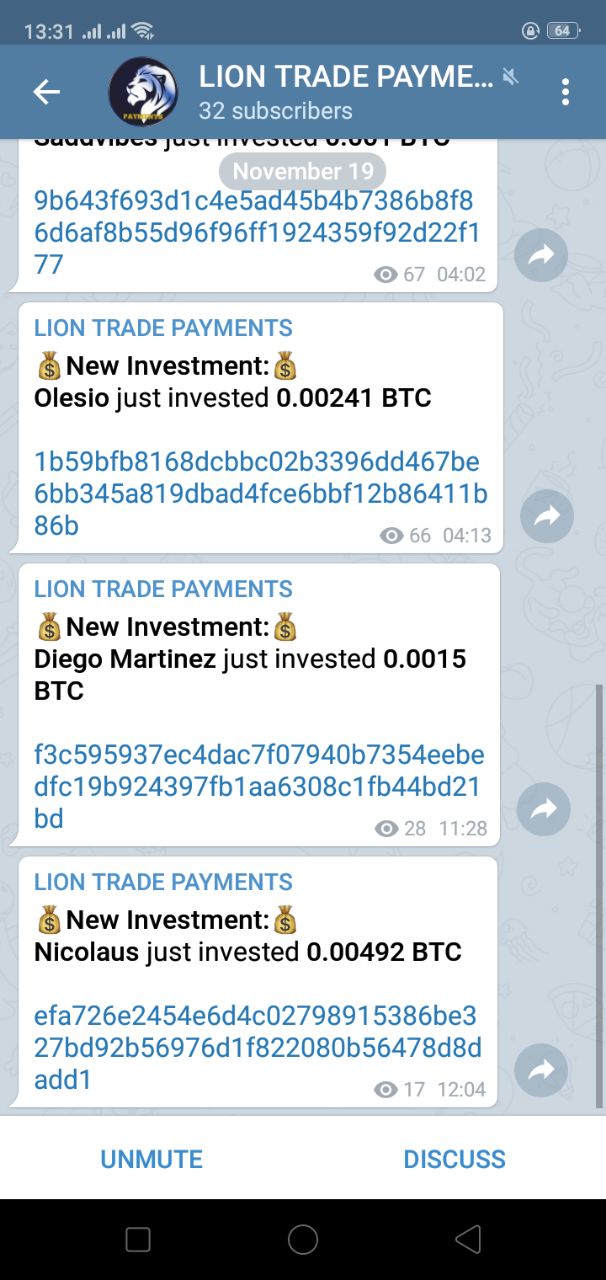Go back using the top-left arrow
The image size is (606, 1280).
47,92
